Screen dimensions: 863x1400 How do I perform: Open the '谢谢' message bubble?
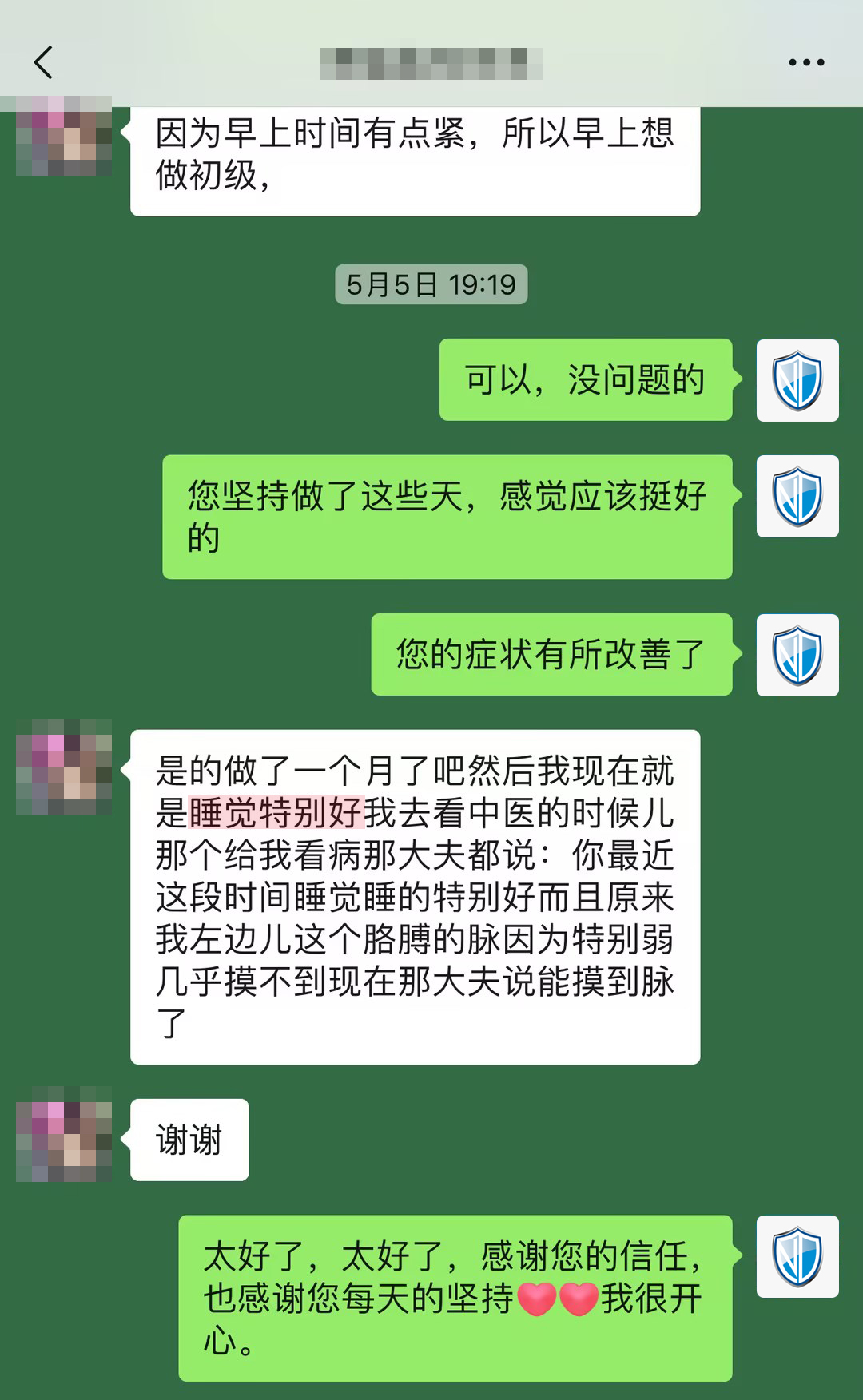click(189, 1139)
